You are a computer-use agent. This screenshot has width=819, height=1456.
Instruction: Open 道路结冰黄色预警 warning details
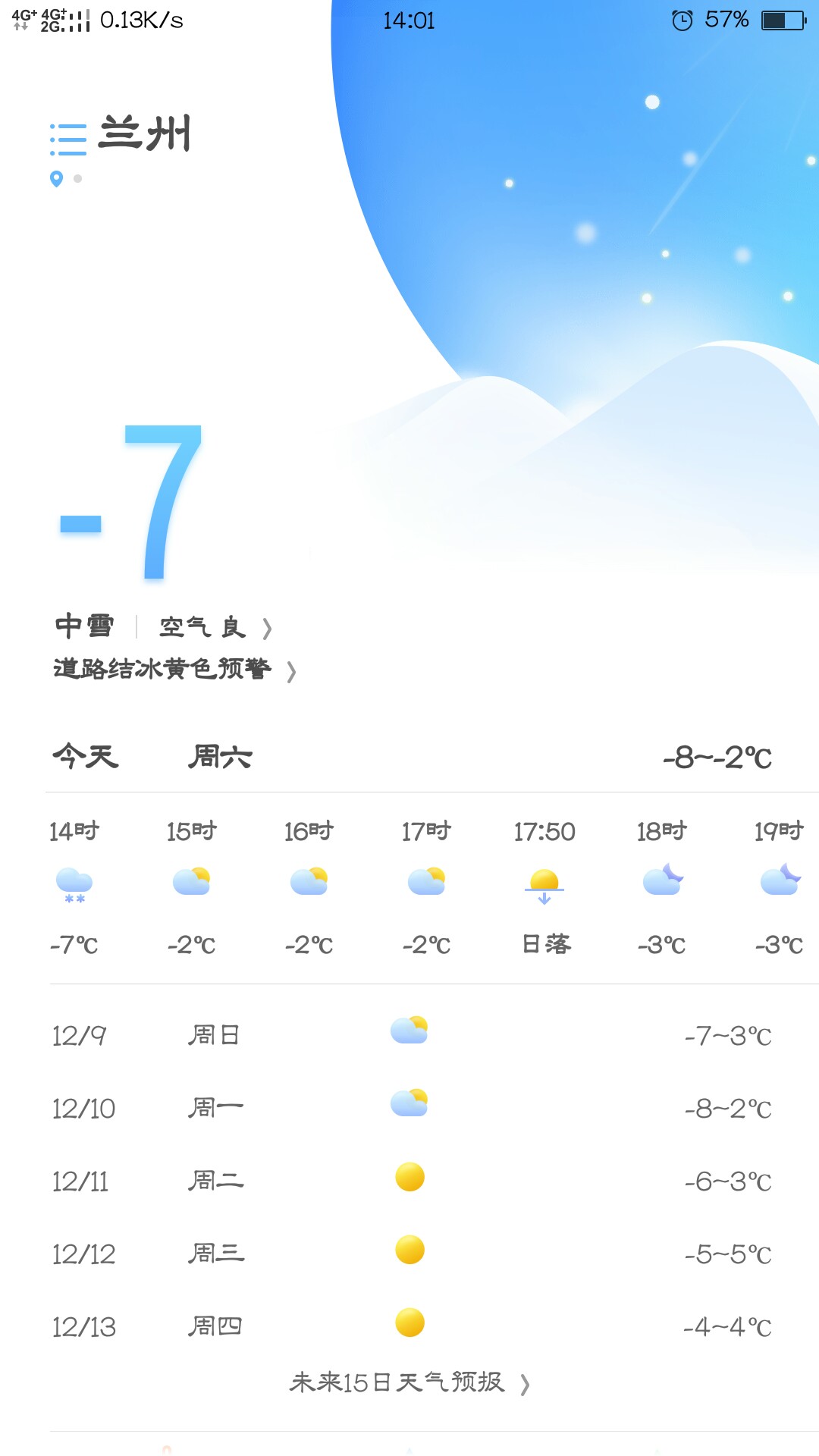click(174, 670)
